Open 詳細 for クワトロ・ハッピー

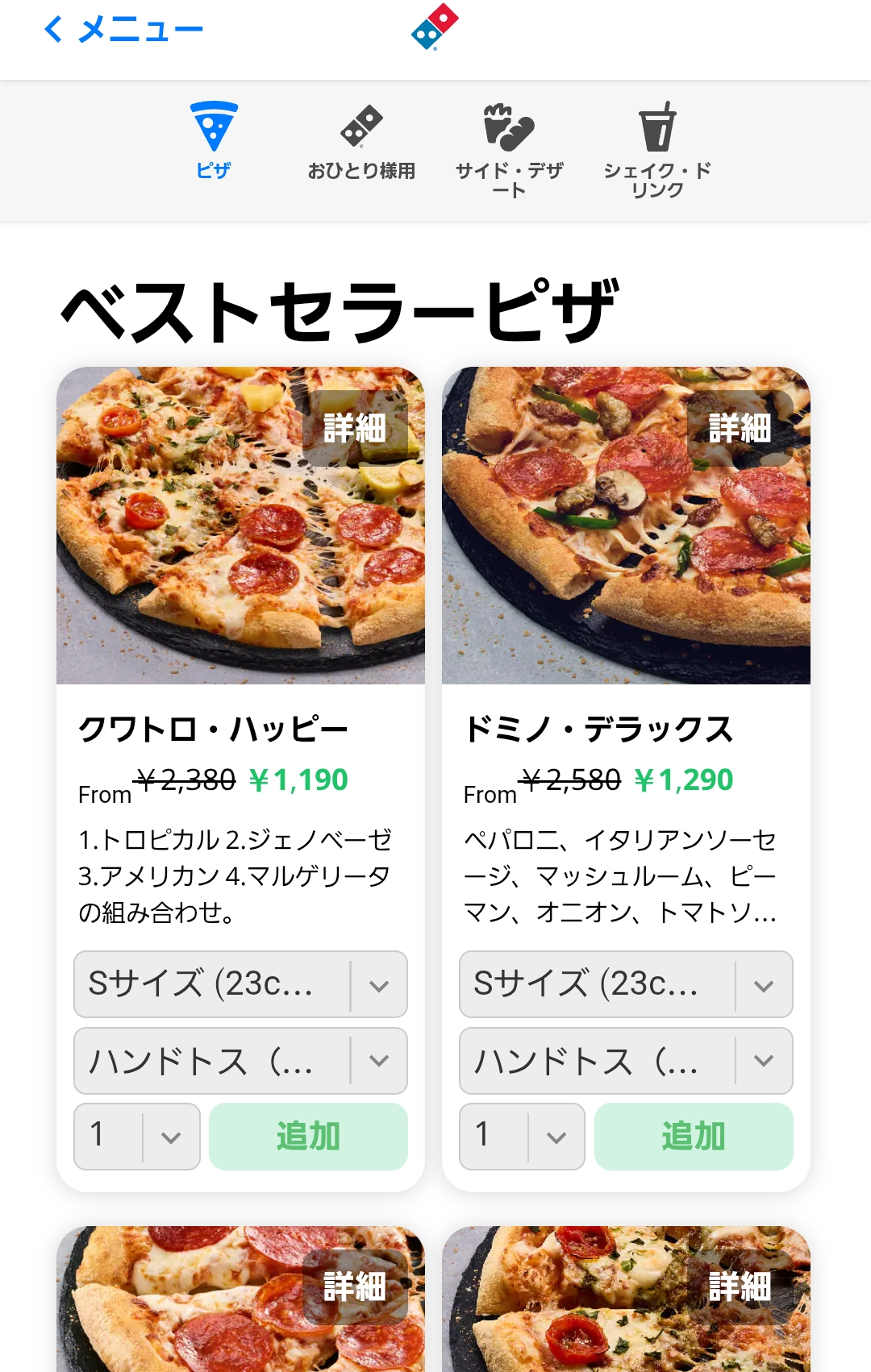[x=355, y=428]
